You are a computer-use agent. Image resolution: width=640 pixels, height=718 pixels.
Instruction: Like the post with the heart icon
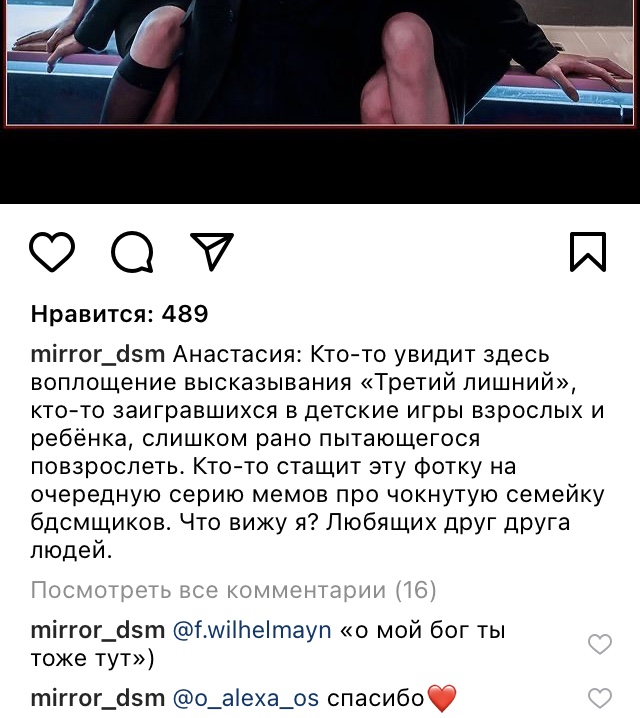point(52,252)
